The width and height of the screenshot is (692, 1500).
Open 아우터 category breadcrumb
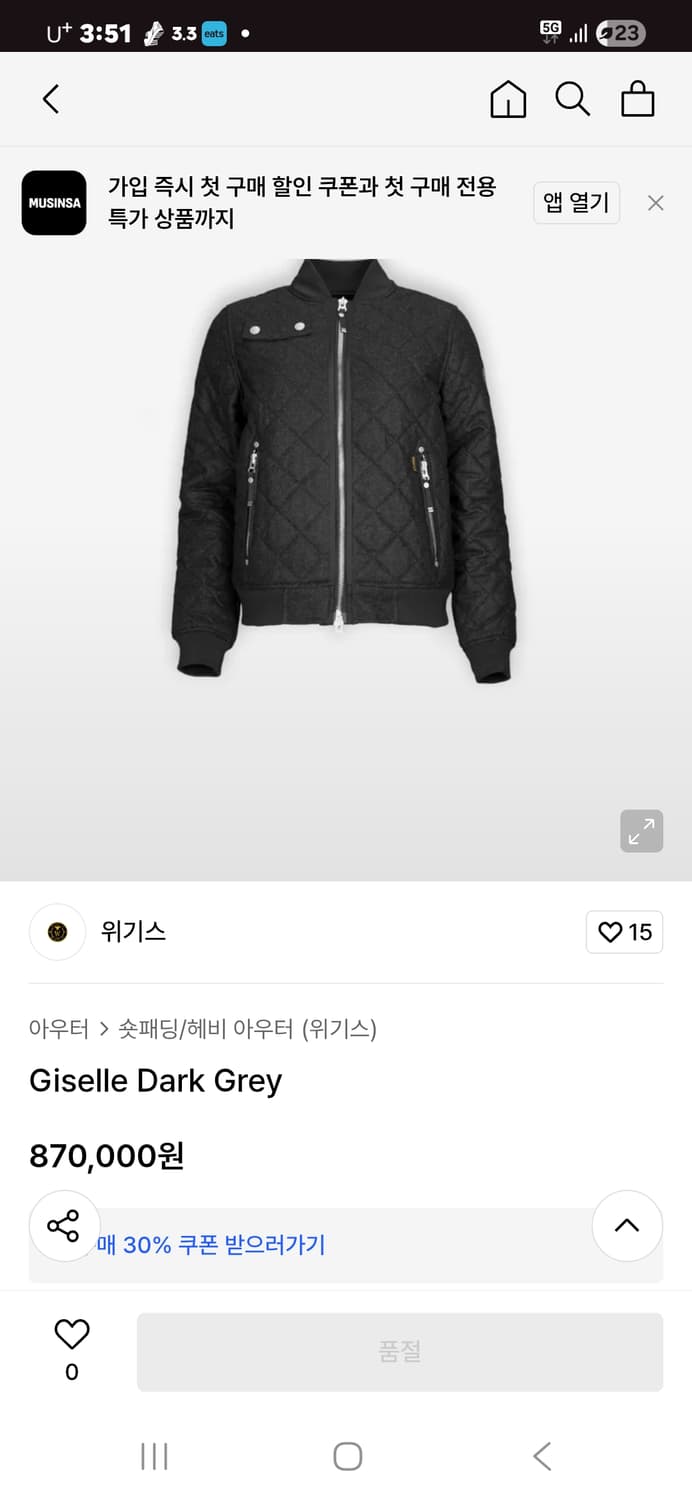tap(58, 1028)
